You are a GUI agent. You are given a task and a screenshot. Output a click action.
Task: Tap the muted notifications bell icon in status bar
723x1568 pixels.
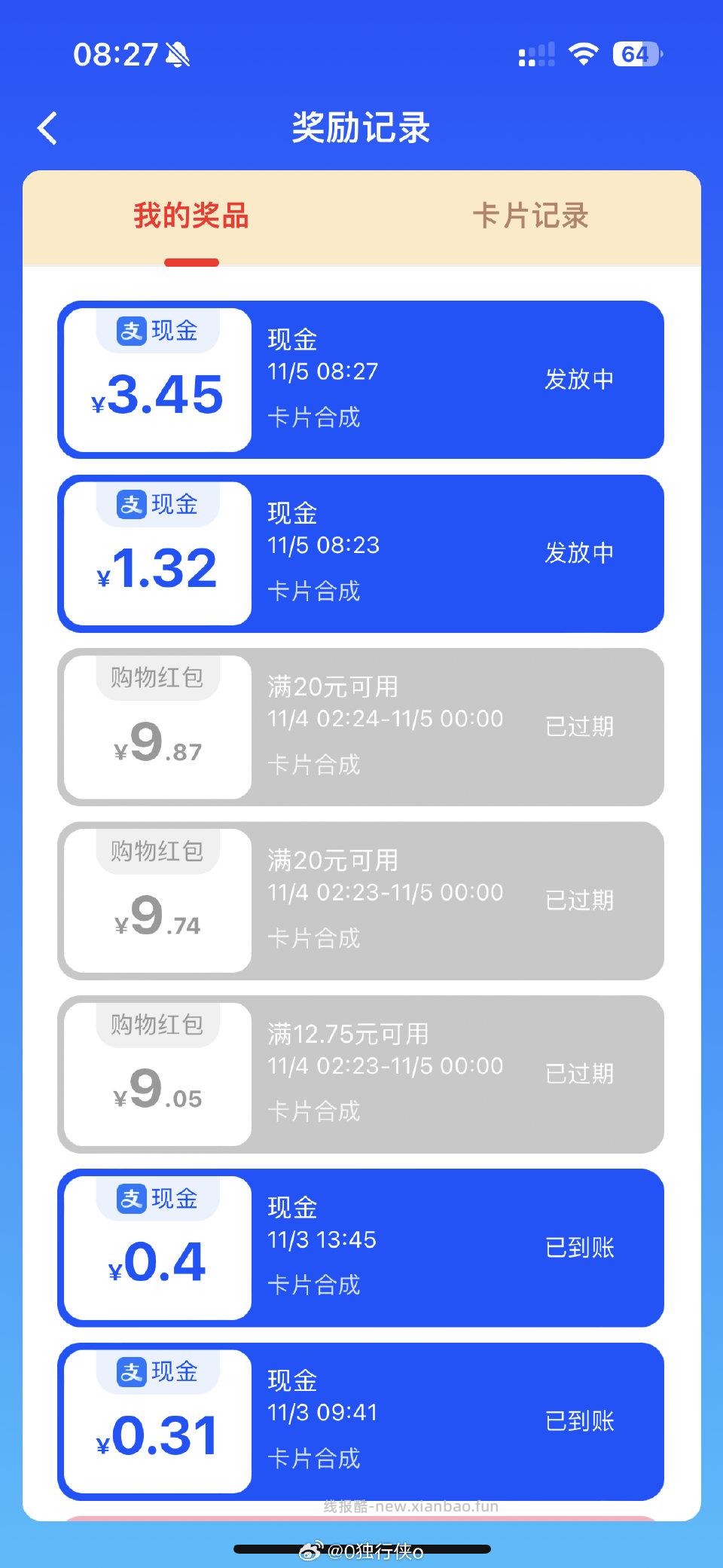click(177, 56)
